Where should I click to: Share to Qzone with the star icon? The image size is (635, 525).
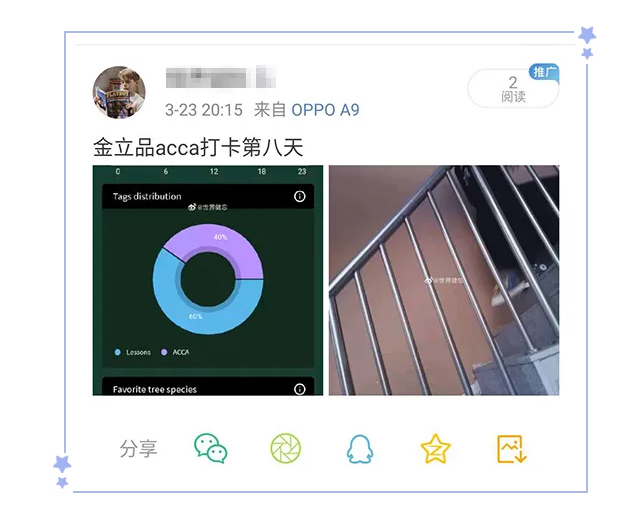coord(435,449)
